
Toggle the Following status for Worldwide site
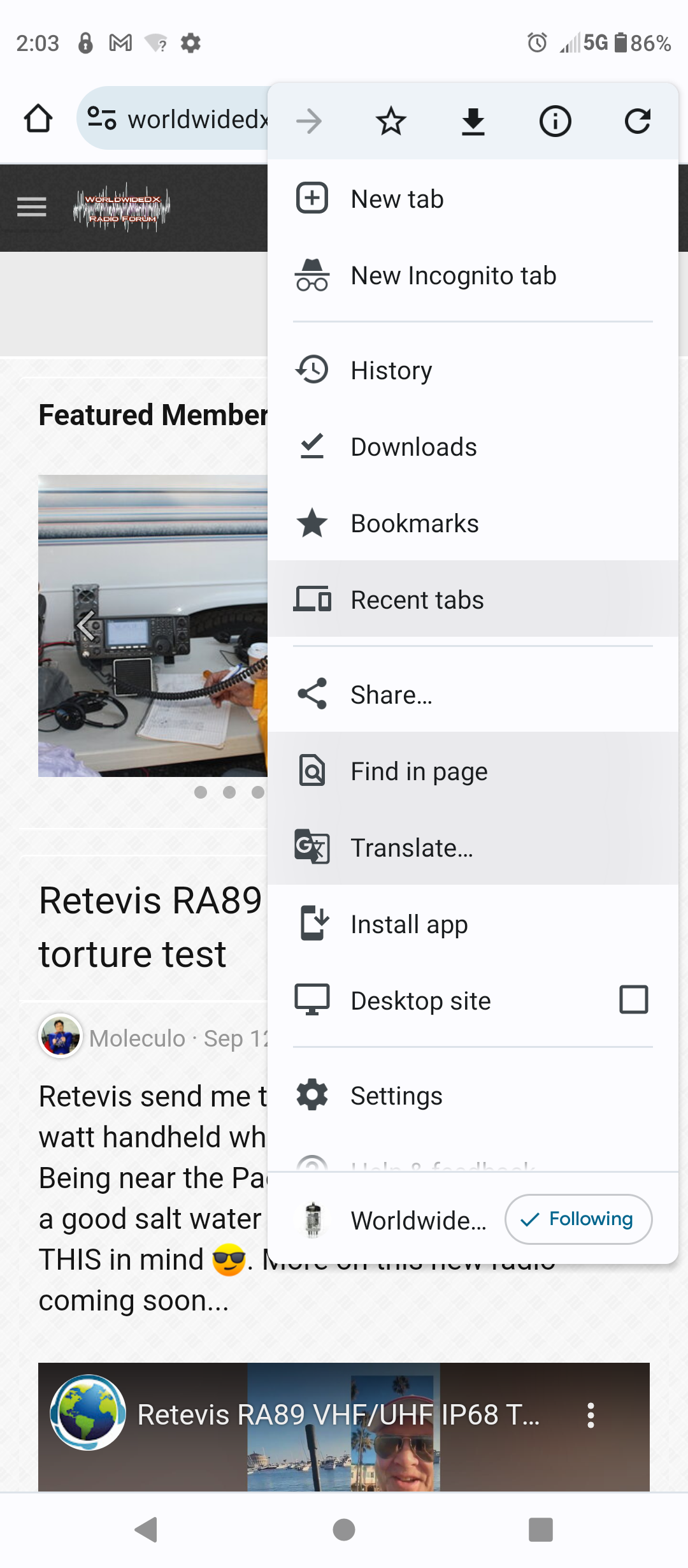click(577, 1219)
